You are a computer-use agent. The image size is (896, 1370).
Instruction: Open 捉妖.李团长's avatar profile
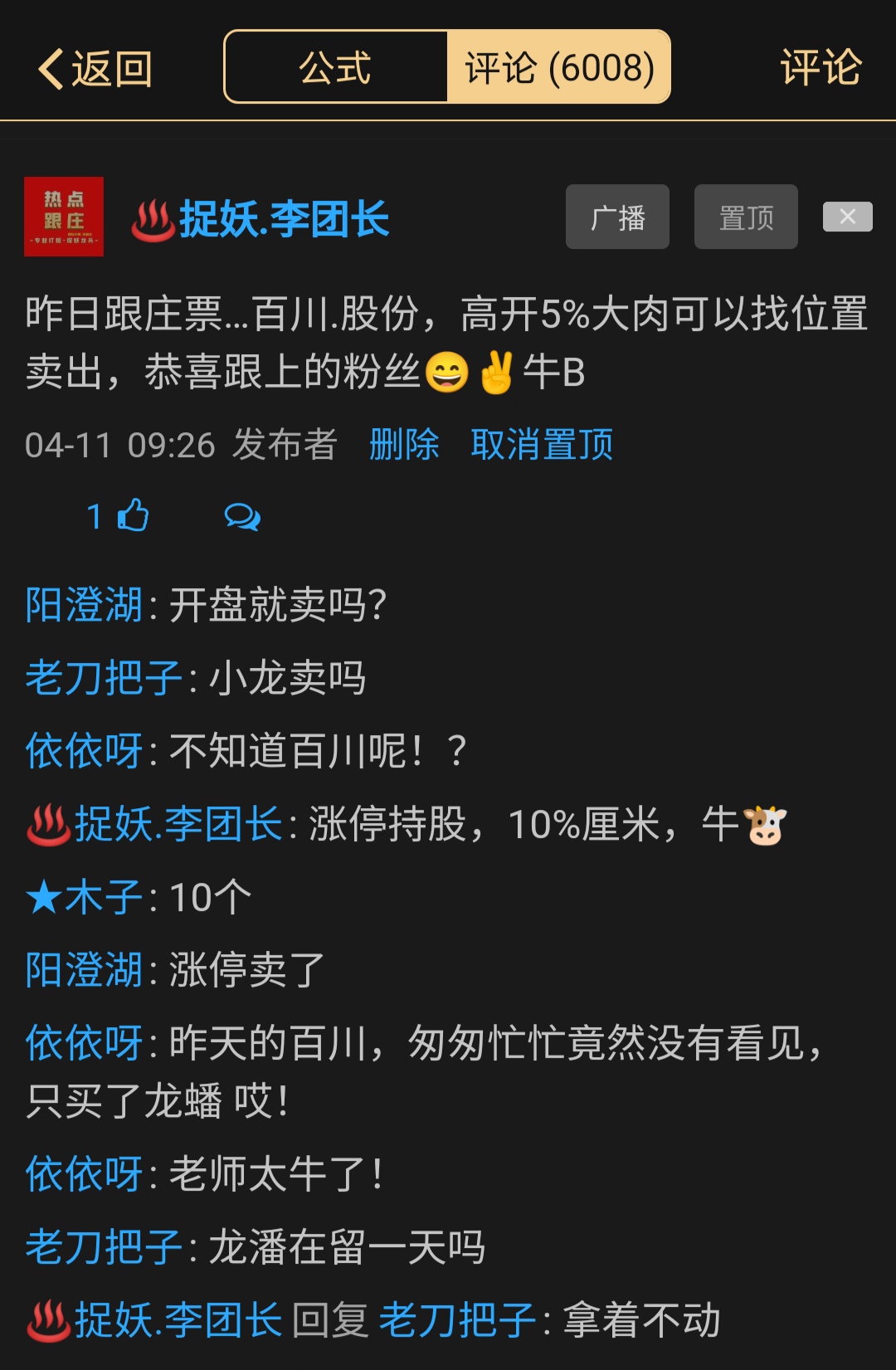[64, 217]
